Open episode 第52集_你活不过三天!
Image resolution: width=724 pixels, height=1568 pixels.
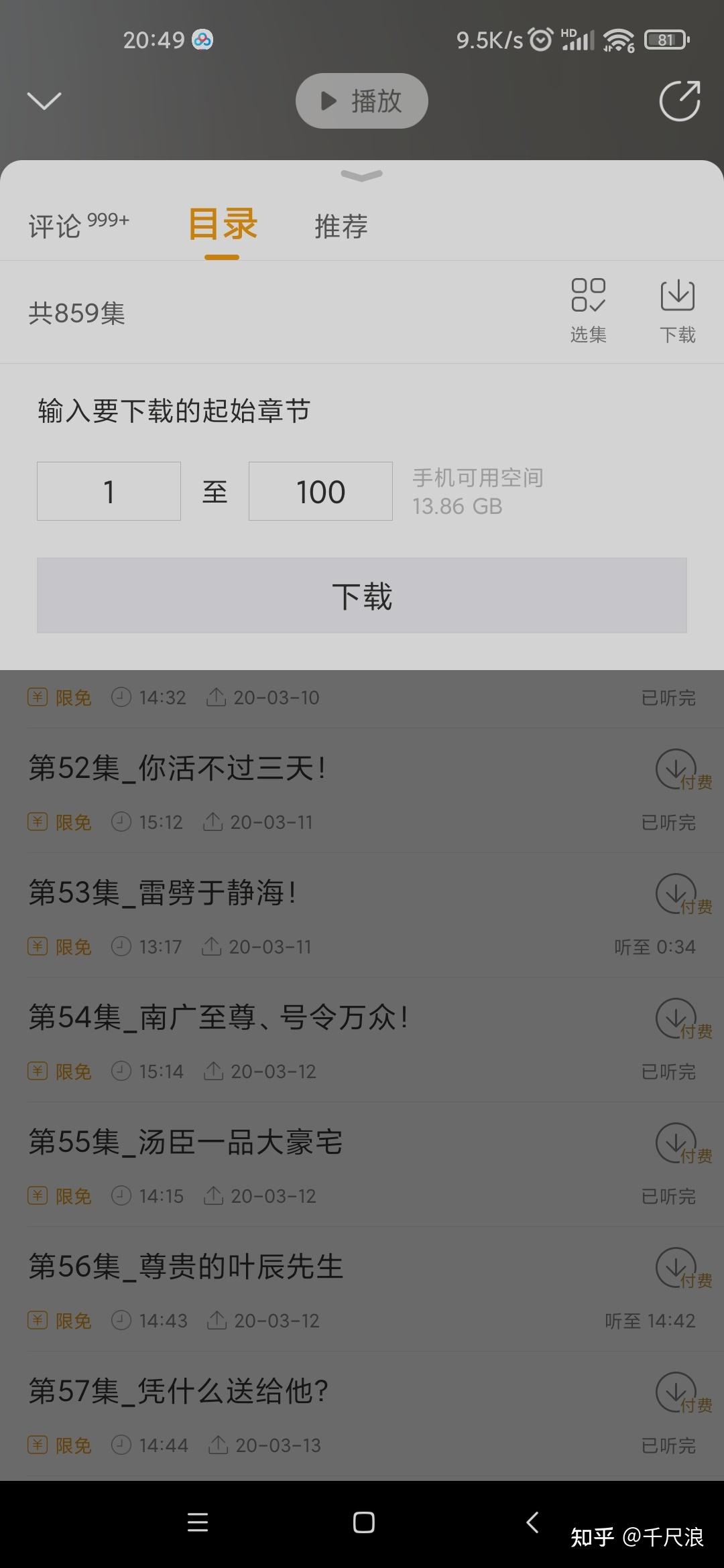177,768
